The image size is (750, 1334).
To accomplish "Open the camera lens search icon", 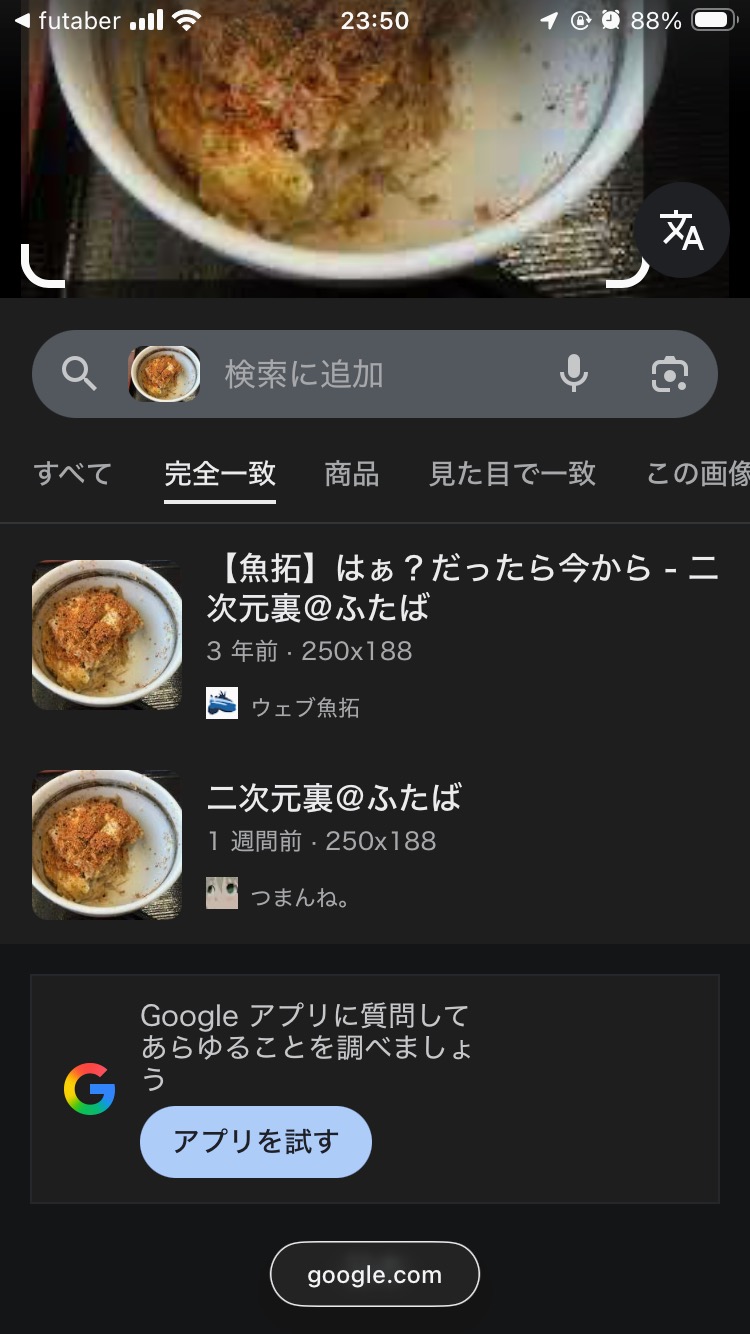I will click(669, 374).
